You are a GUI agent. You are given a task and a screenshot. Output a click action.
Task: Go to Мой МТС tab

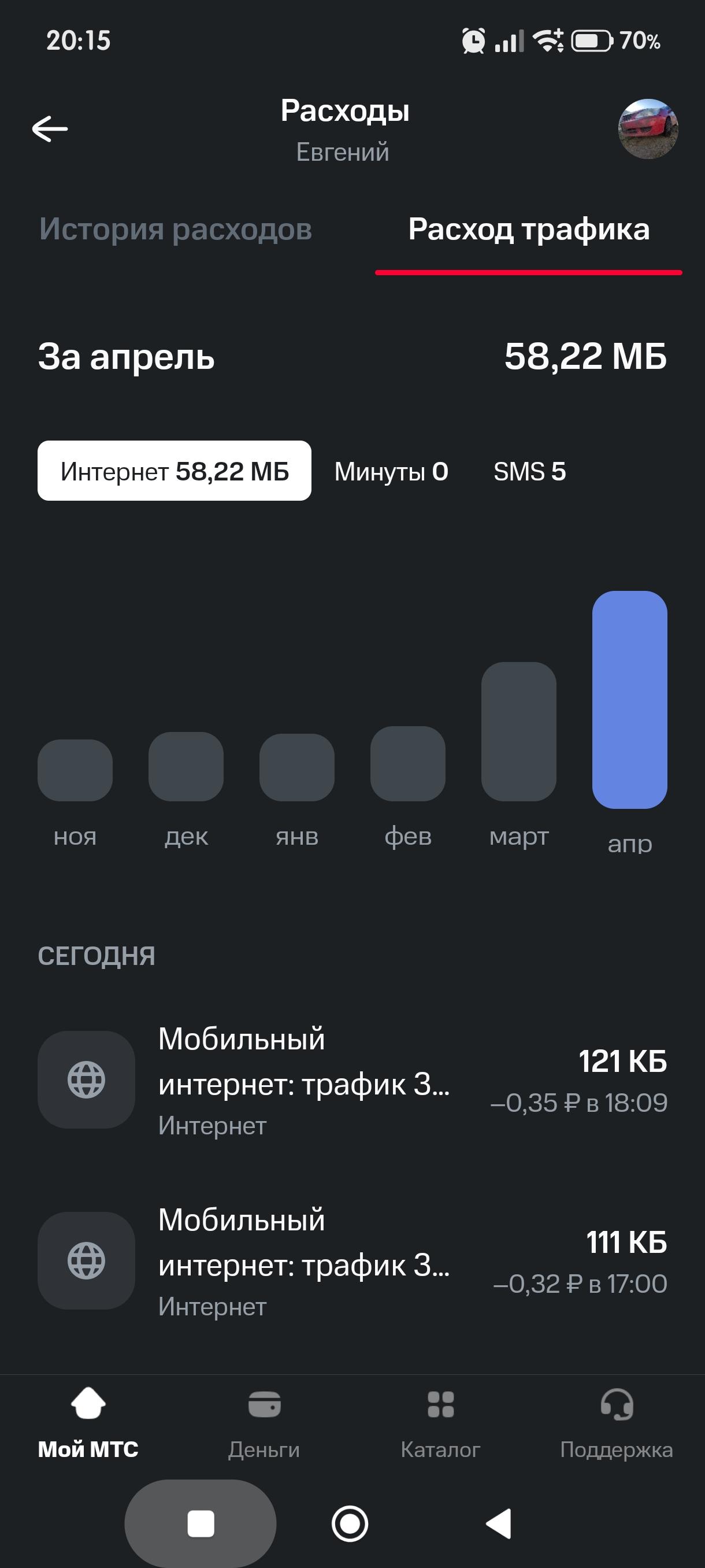point(88,1423)
